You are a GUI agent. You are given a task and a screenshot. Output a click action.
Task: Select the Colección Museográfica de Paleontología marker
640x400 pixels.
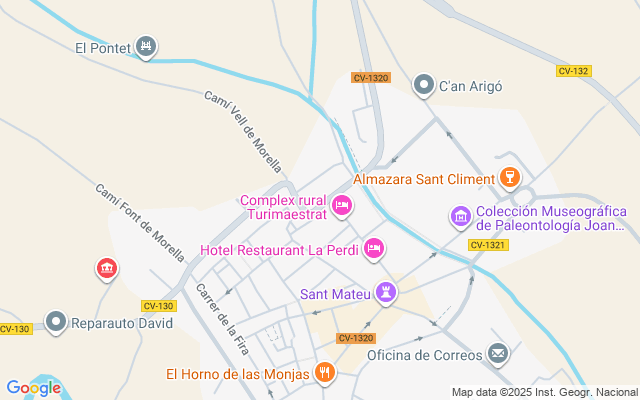click(460, 216)
